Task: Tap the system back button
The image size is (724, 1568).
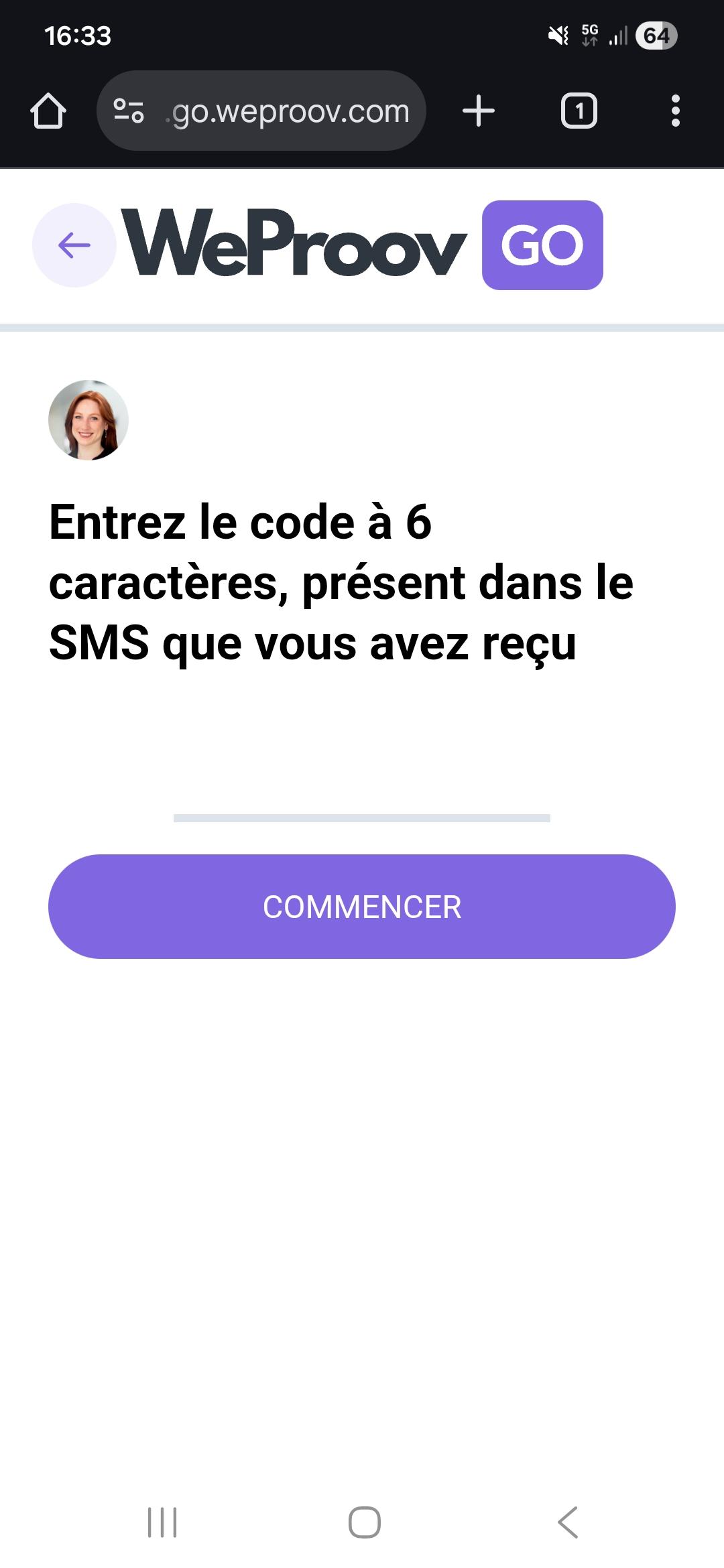Action: pyautogui.click(x=568, y=1522)
